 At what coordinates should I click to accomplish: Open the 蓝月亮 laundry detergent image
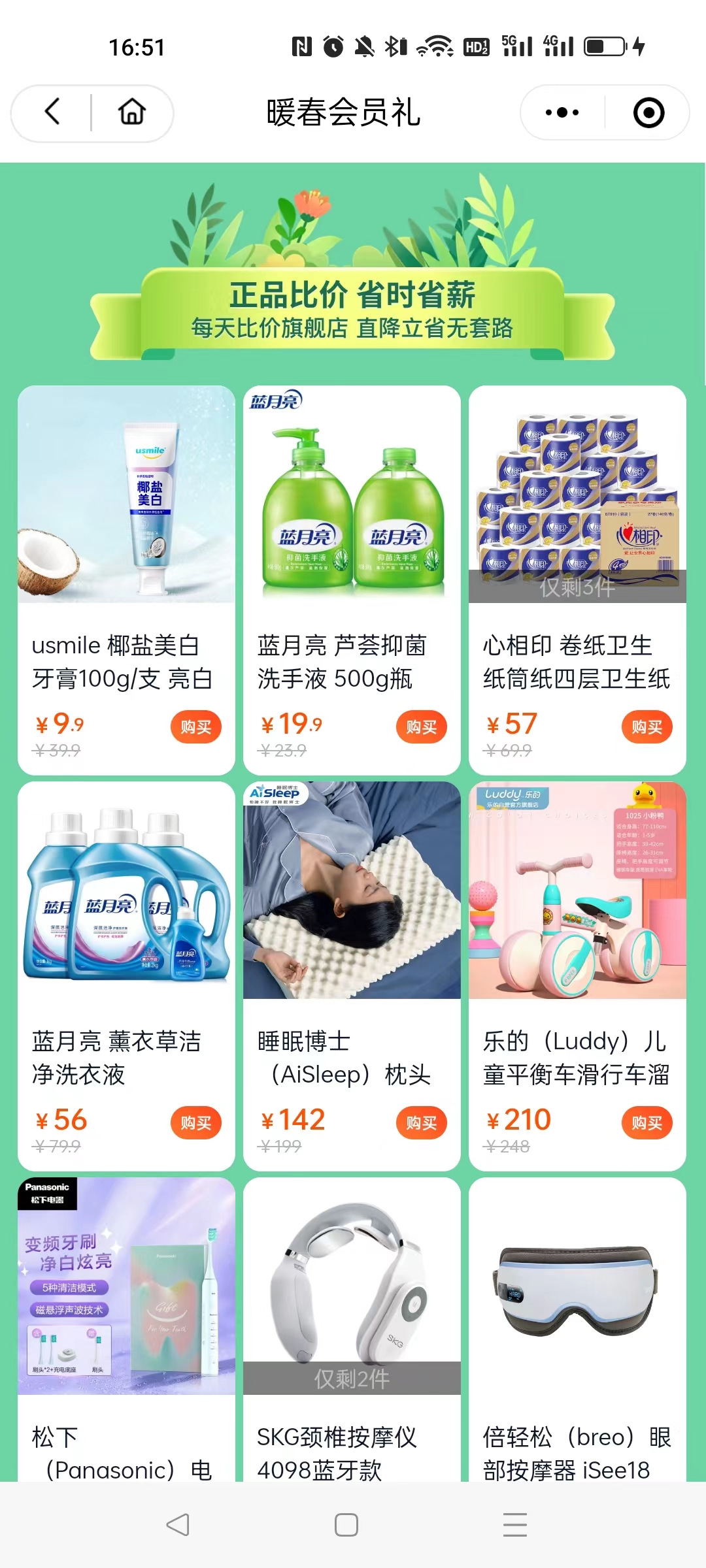point(126,890)
